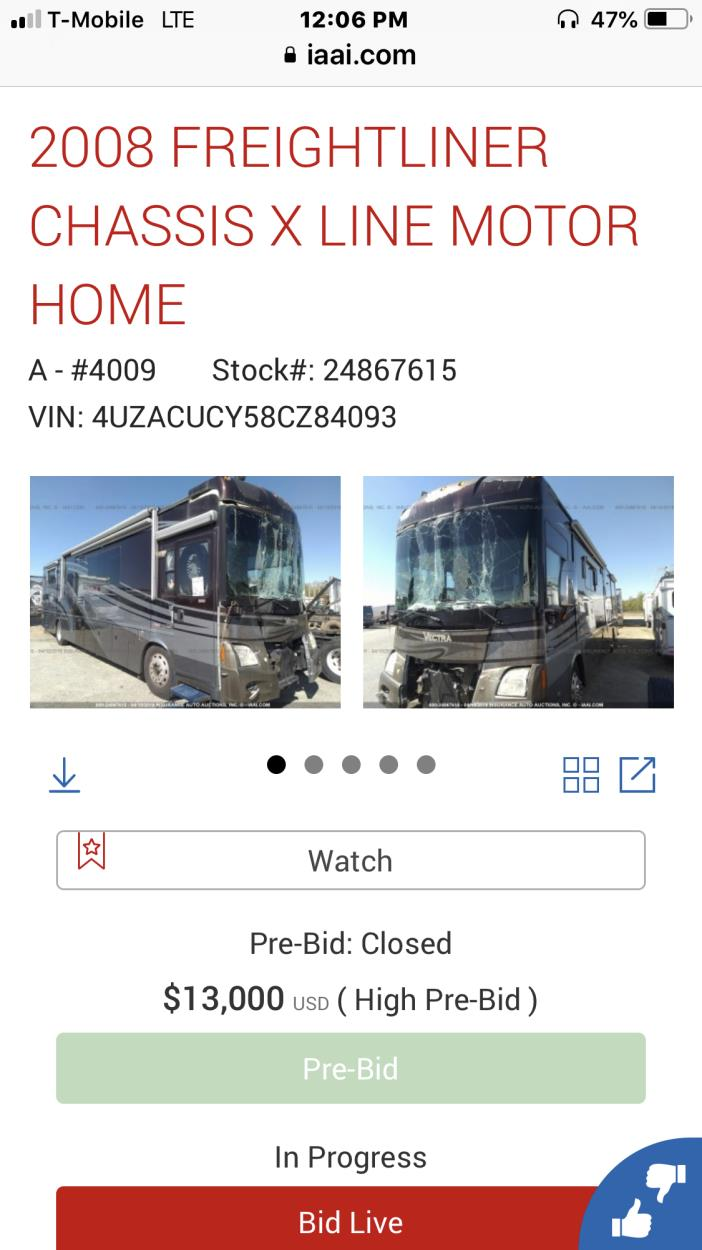Open the side-view motor home photo
Screen dimensions: 702x1250
[x=185, y=592]
